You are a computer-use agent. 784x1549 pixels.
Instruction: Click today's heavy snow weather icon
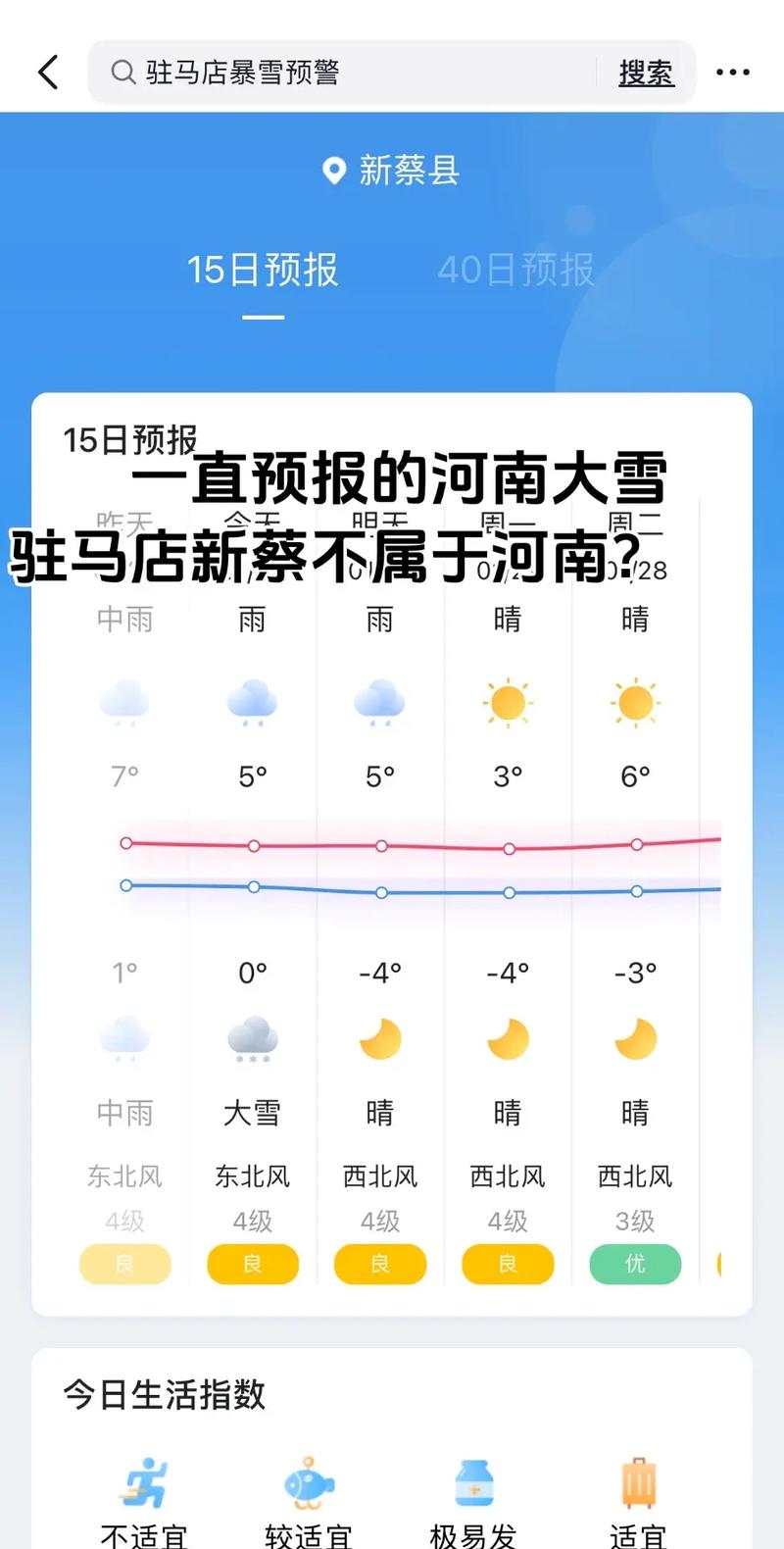click(253, 1037)
